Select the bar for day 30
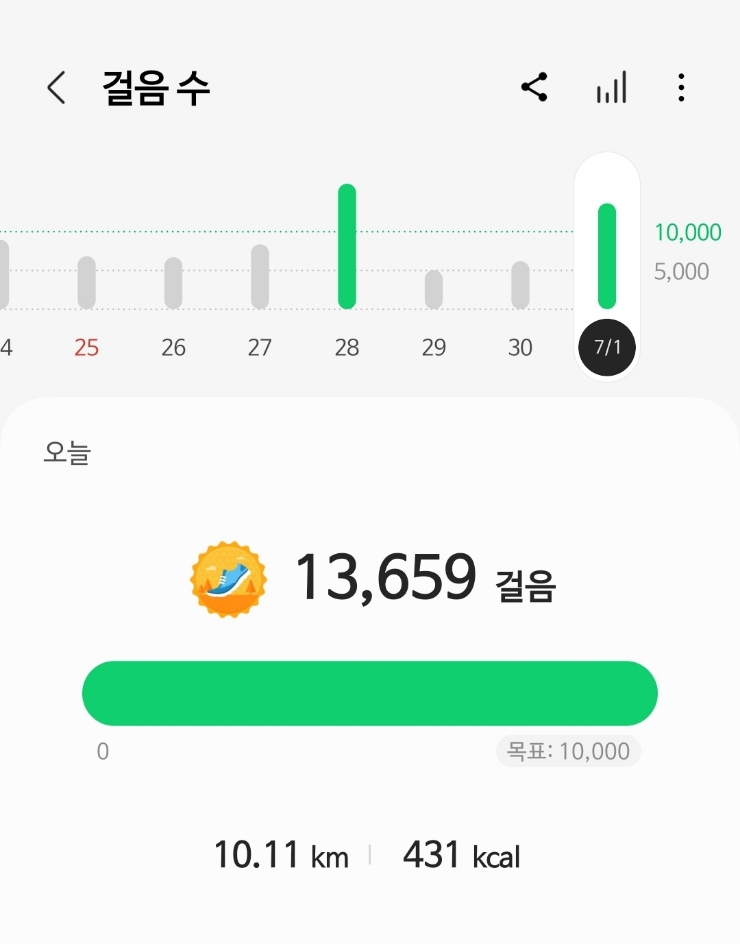Screen dimensions: 740x944 click(x=520, y=285)
